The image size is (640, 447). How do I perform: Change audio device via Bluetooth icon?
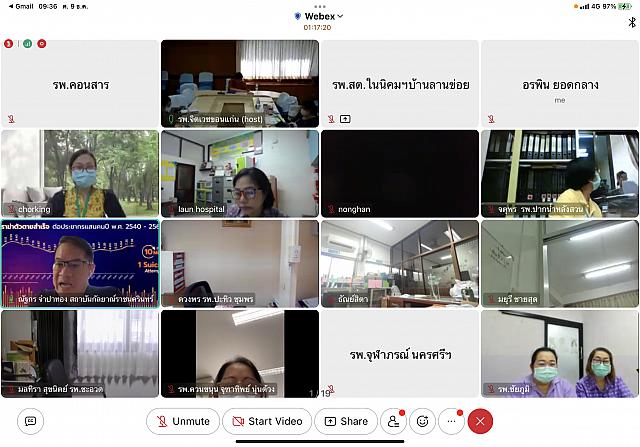[x=631, y=22]
